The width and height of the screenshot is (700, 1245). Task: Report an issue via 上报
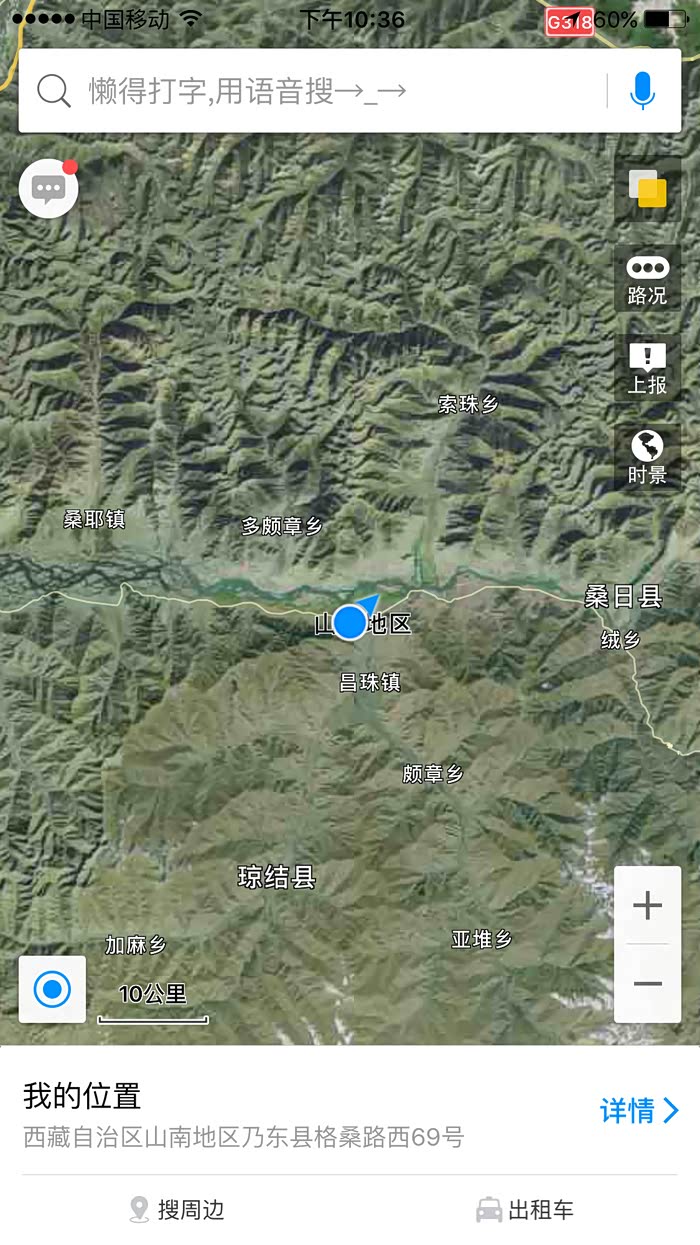[647, 369]
